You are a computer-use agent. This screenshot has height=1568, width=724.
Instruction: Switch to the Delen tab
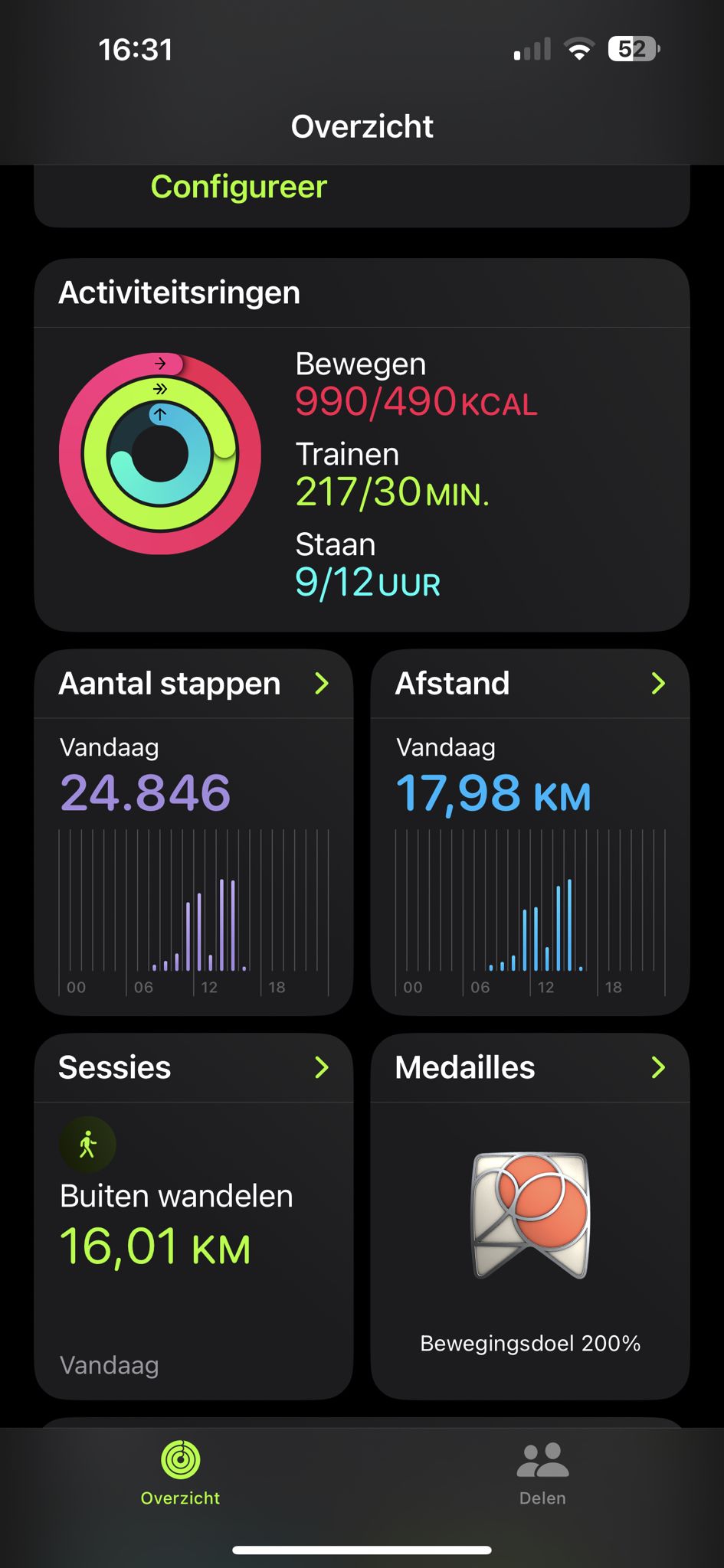542,1474
